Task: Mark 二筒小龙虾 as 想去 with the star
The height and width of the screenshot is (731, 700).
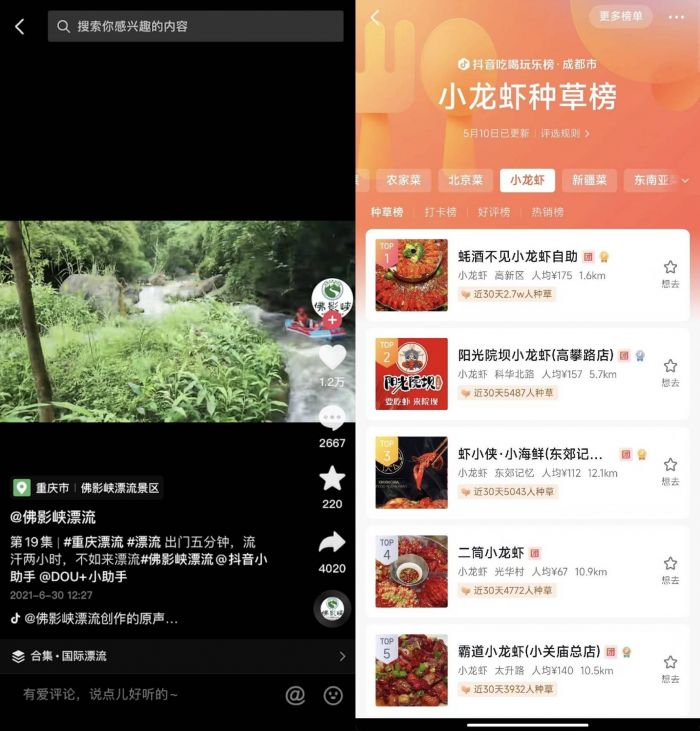Action: click(670, 571)
